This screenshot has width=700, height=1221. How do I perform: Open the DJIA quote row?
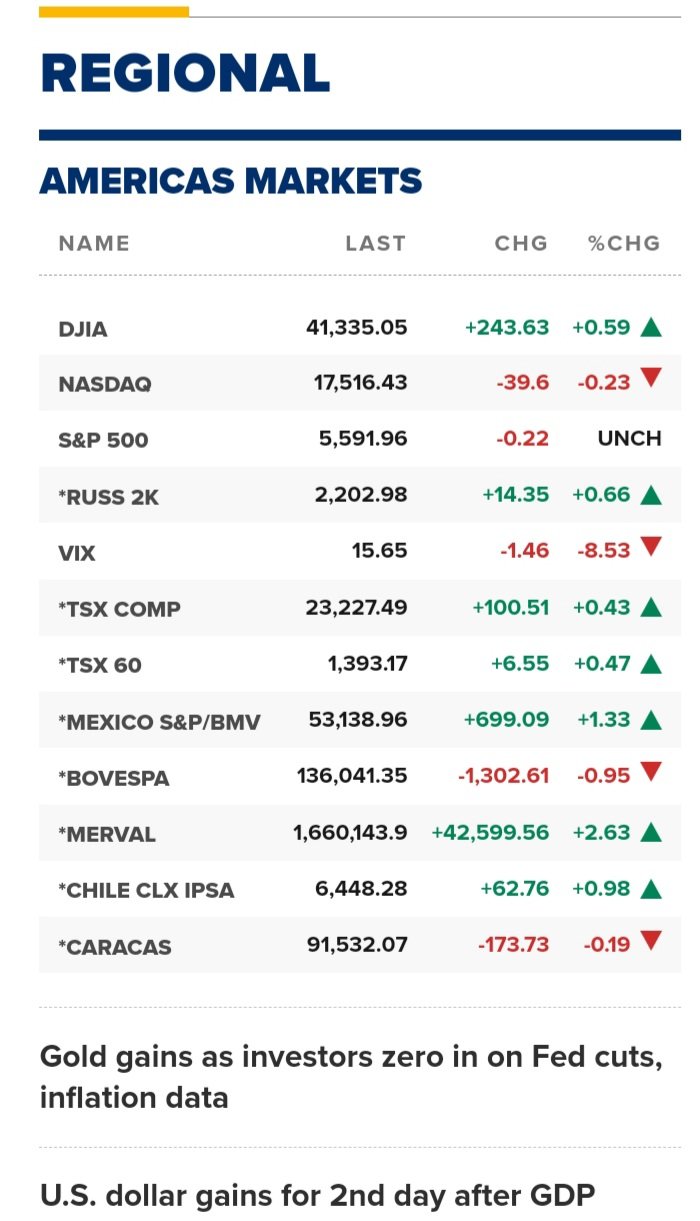[x=83, y=328]
